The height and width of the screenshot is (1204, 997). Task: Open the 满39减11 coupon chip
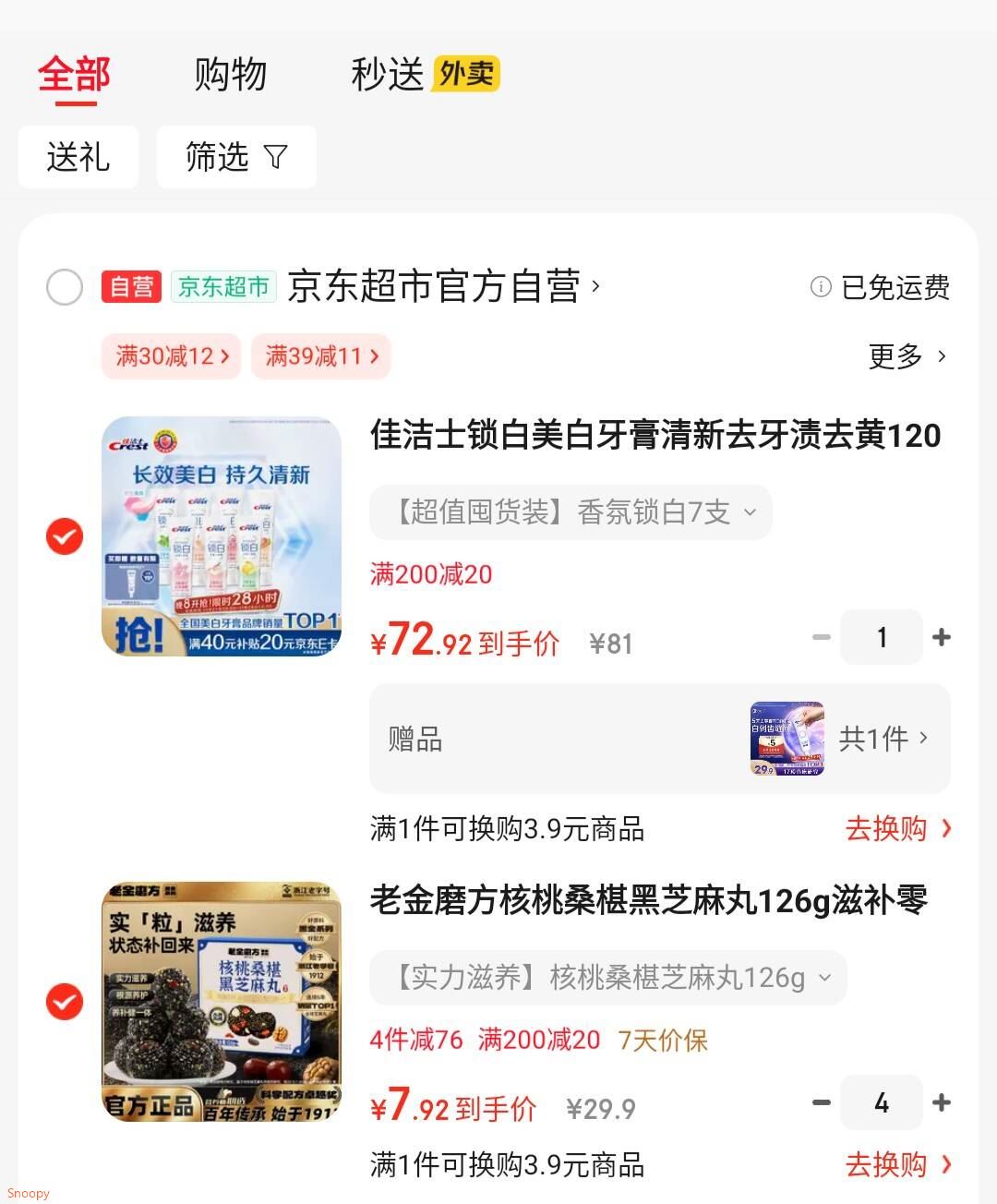(321, 356)
